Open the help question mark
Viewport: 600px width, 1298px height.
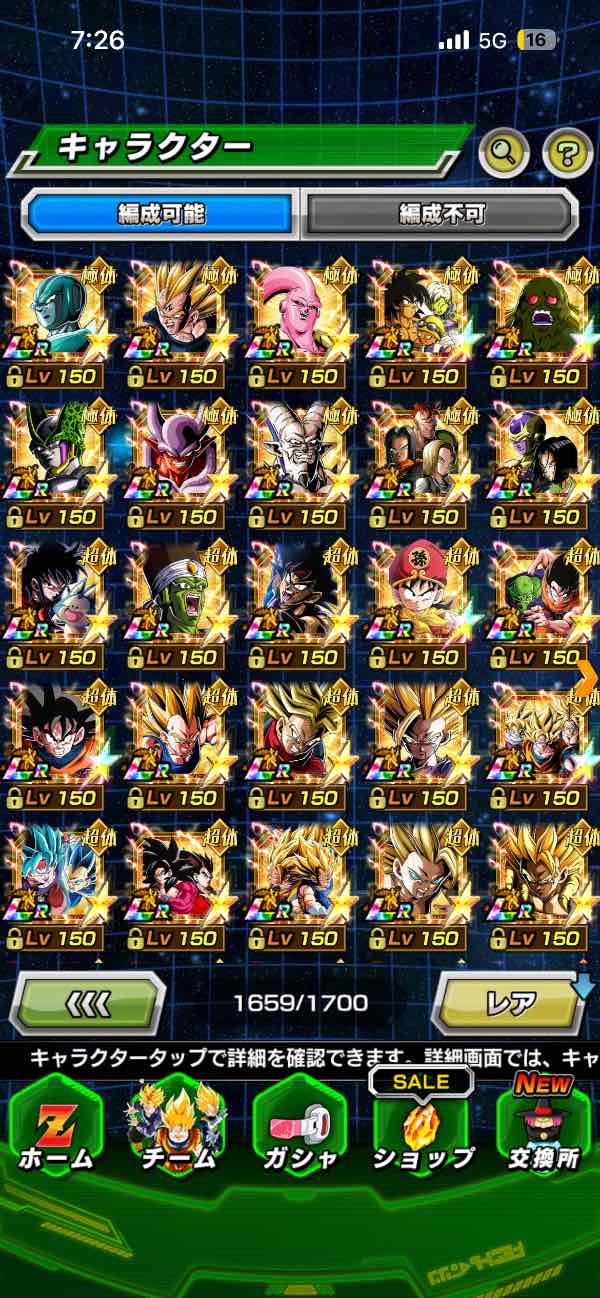click(567, 152)
